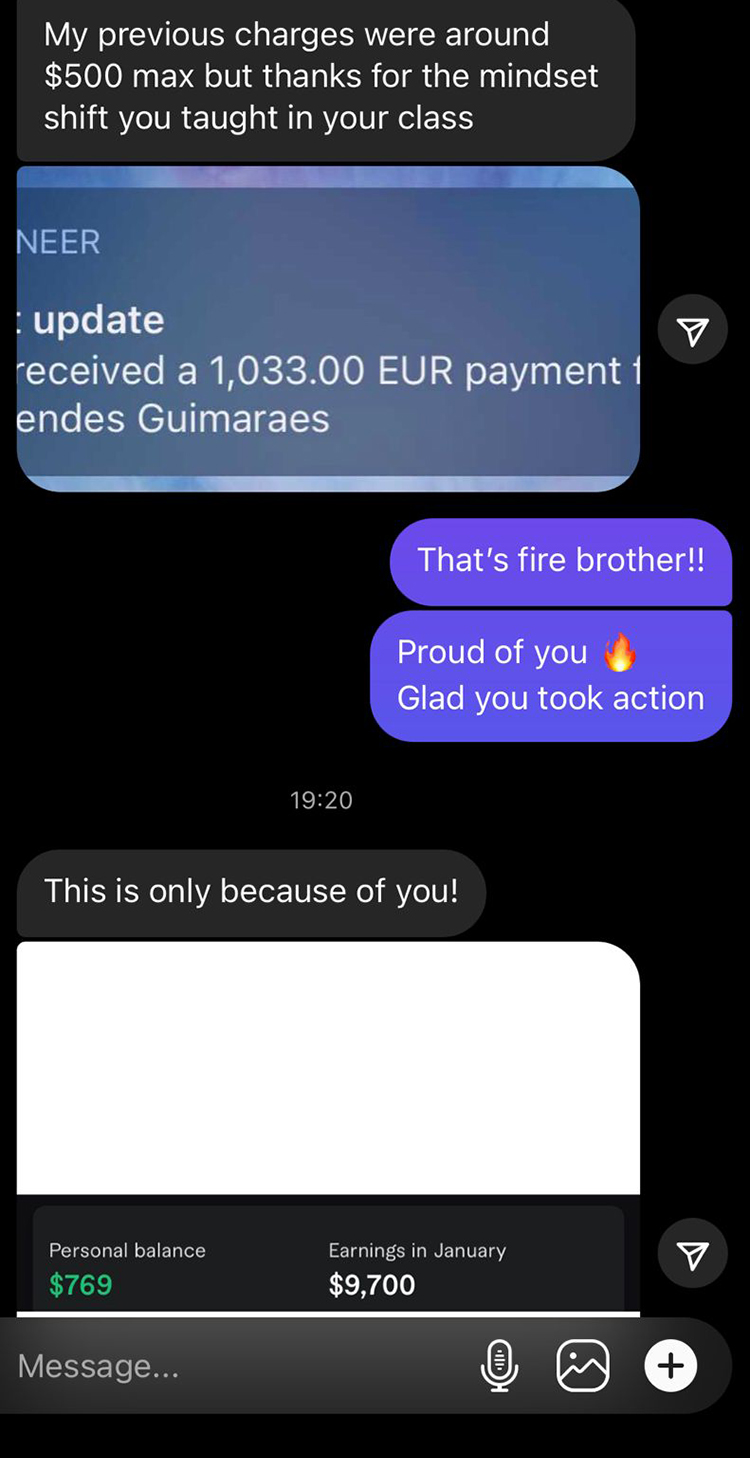The height and width of the screenshot is (1458, 750).
Task: Forward the 1,033.00 EUR payment image
Action: (x=692, y=330)
